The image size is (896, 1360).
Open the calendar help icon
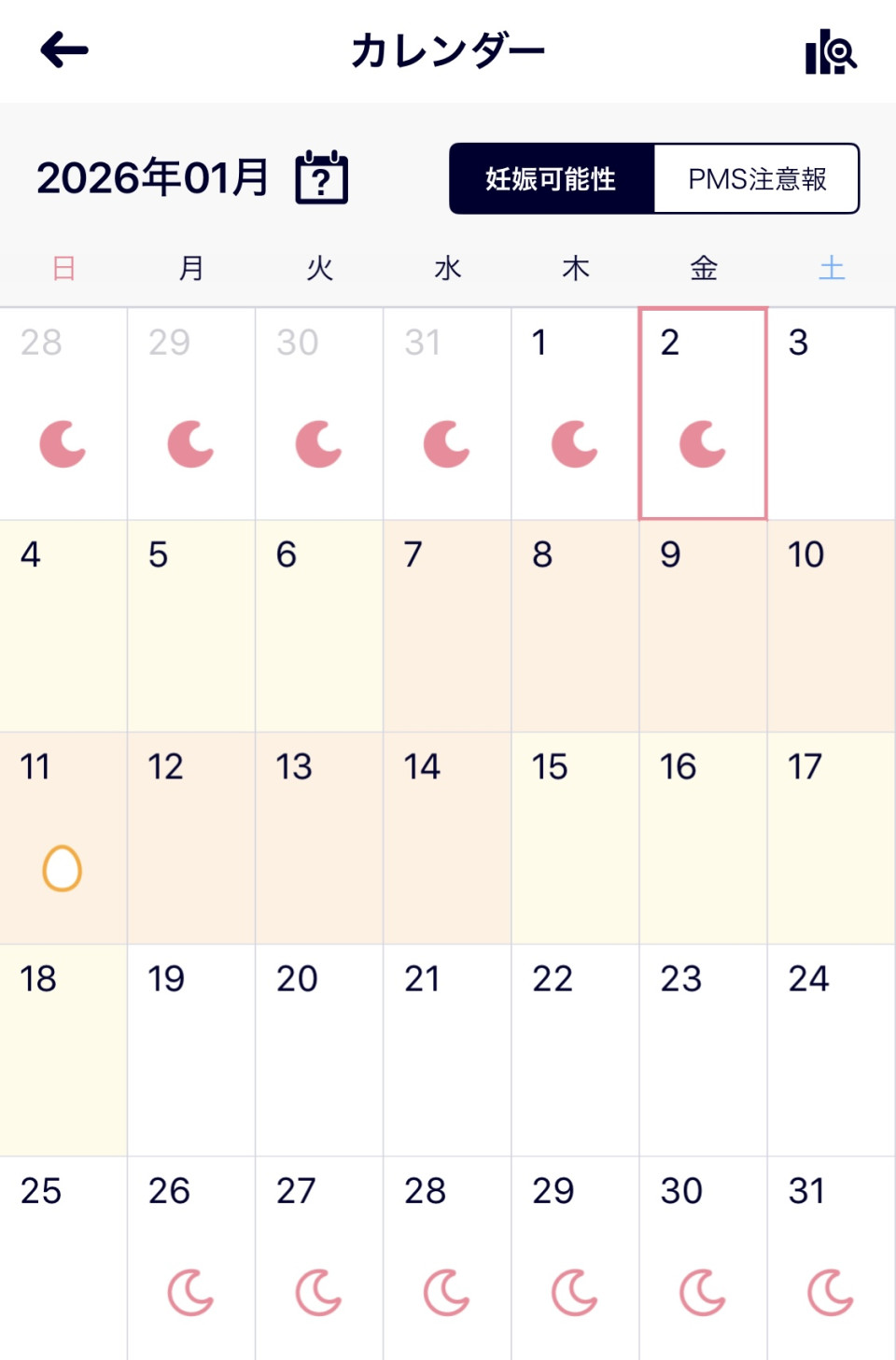[321, 177]
